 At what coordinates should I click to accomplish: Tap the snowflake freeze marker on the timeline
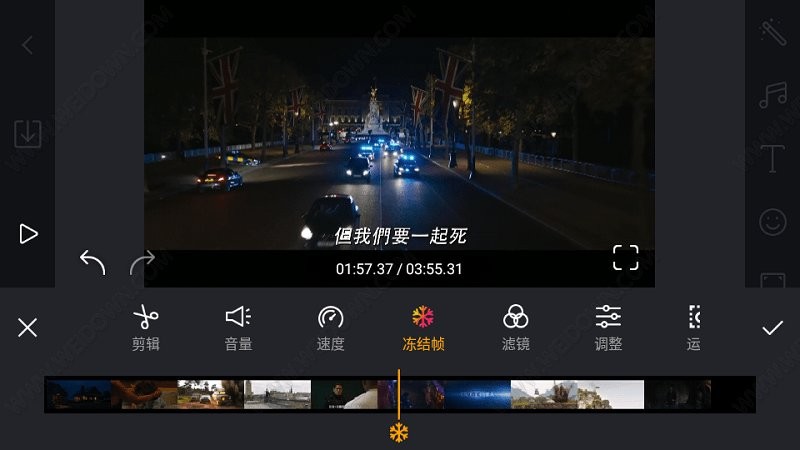point(399,433)
